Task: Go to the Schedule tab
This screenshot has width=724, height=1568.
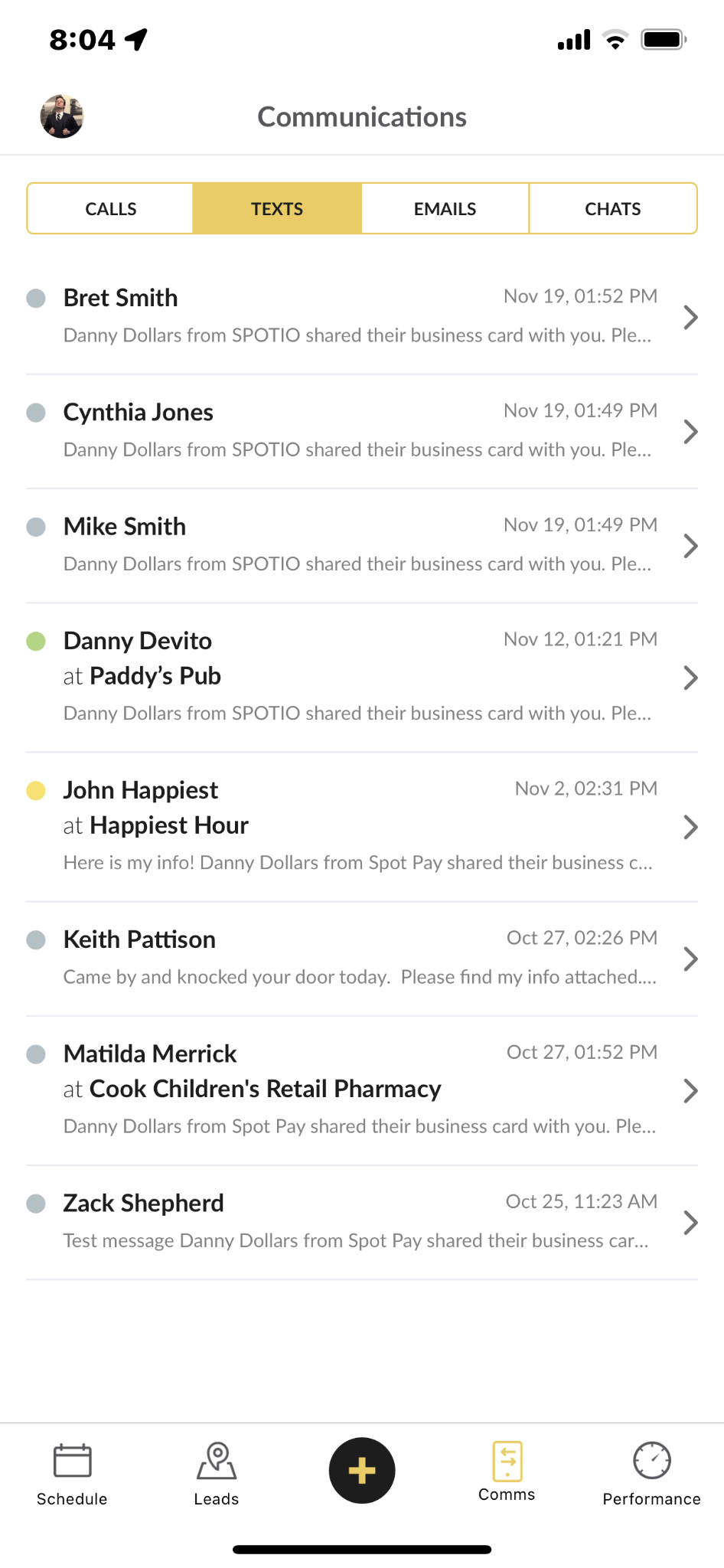Action: pyautogui.click(x=72, y=1474)
